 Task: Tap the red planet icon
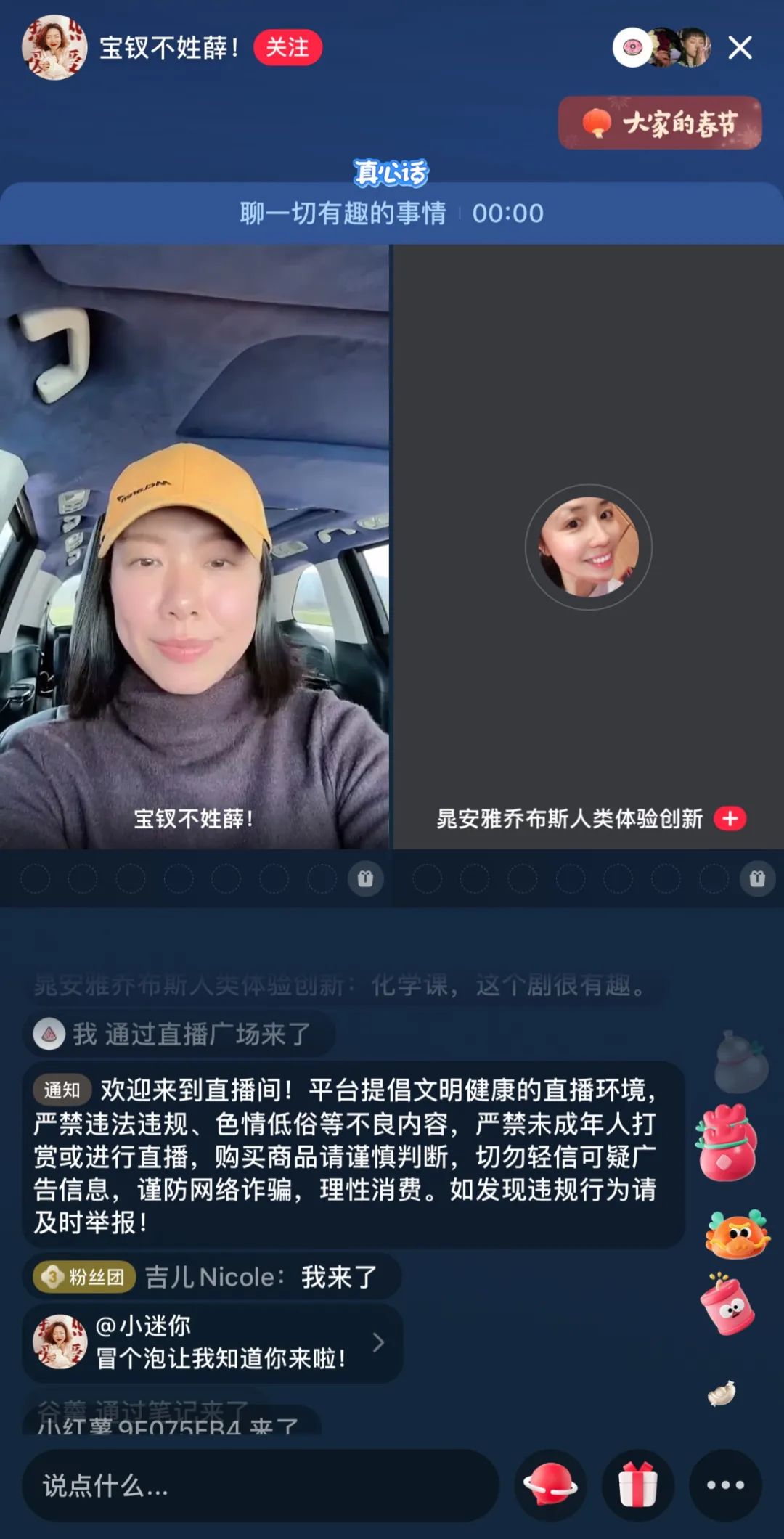click(x=550, y=1486)
